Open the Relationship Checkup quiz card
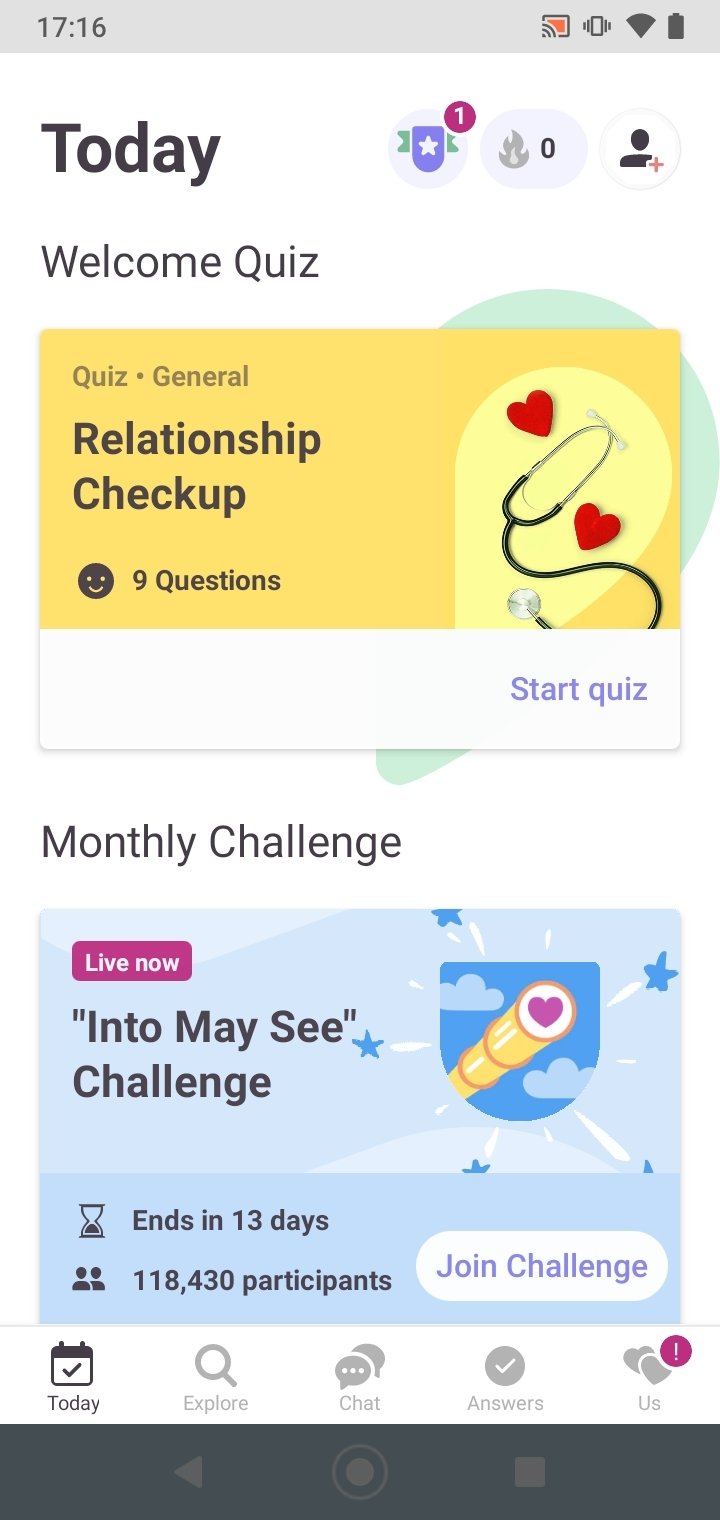Screen dimensions: 720x1520 click(360, 479)
